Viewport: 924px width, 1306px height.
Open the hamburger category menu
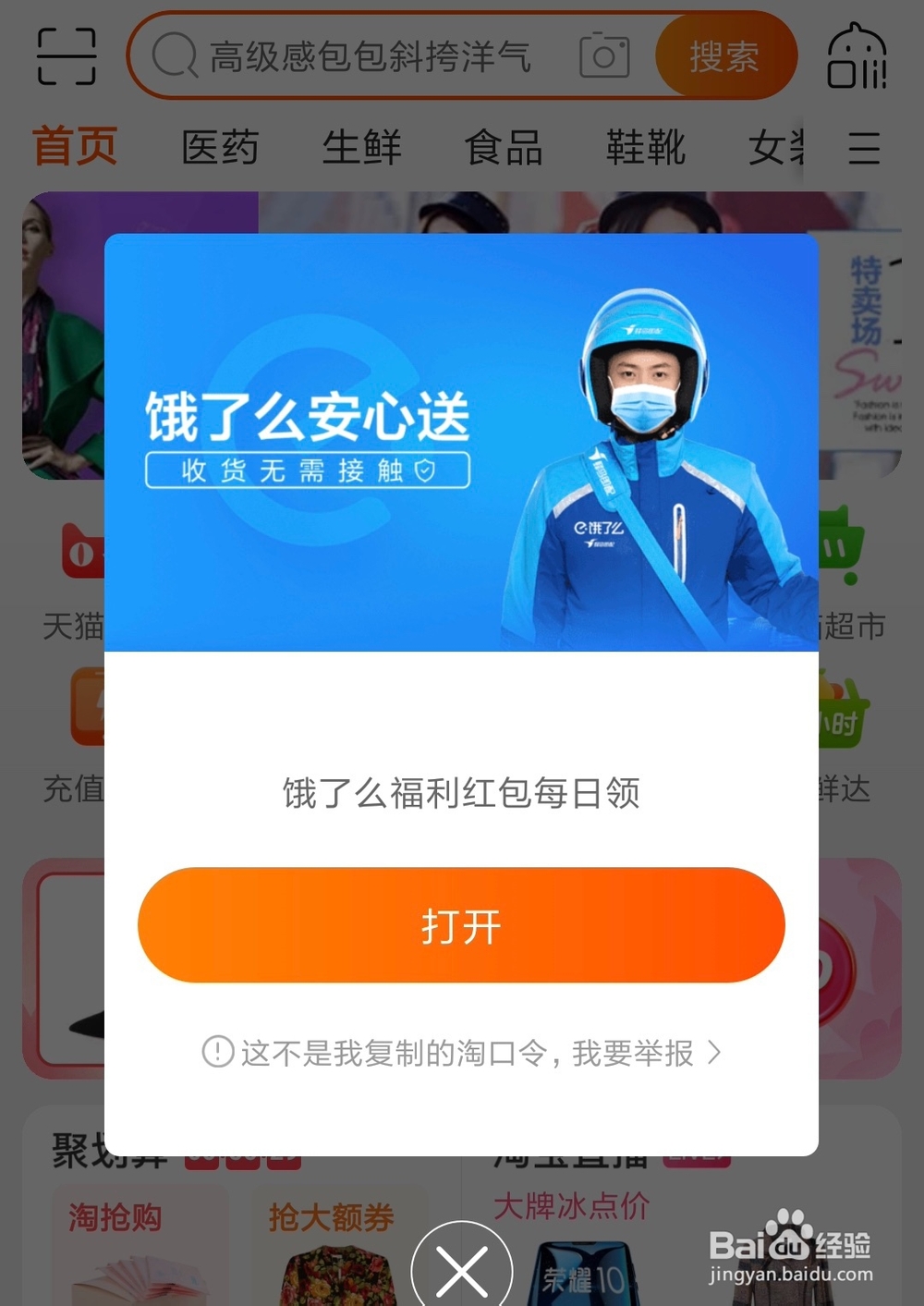coord(863,149)
